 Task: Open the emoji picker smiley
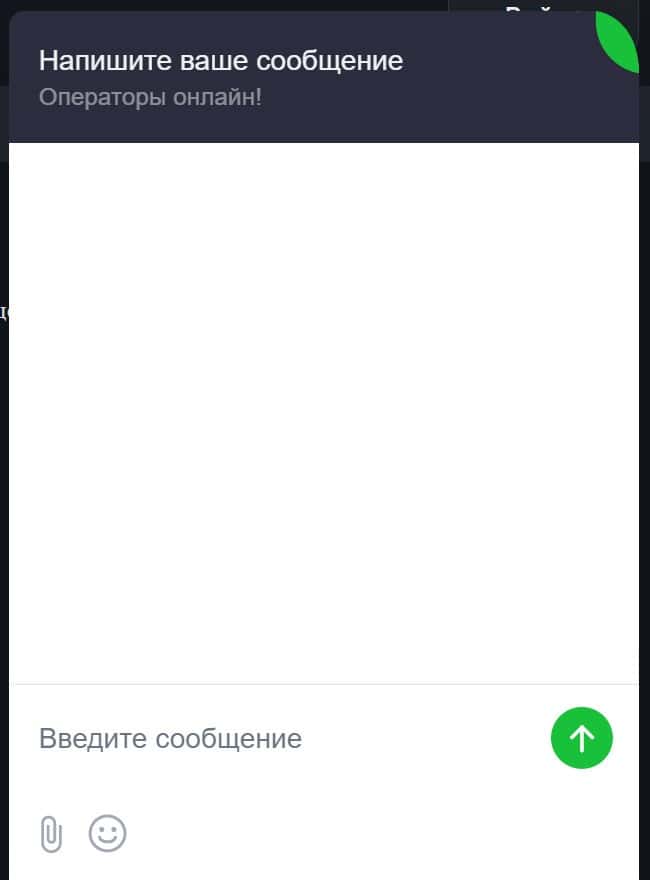pyautogui.click(x=107, y=832)
